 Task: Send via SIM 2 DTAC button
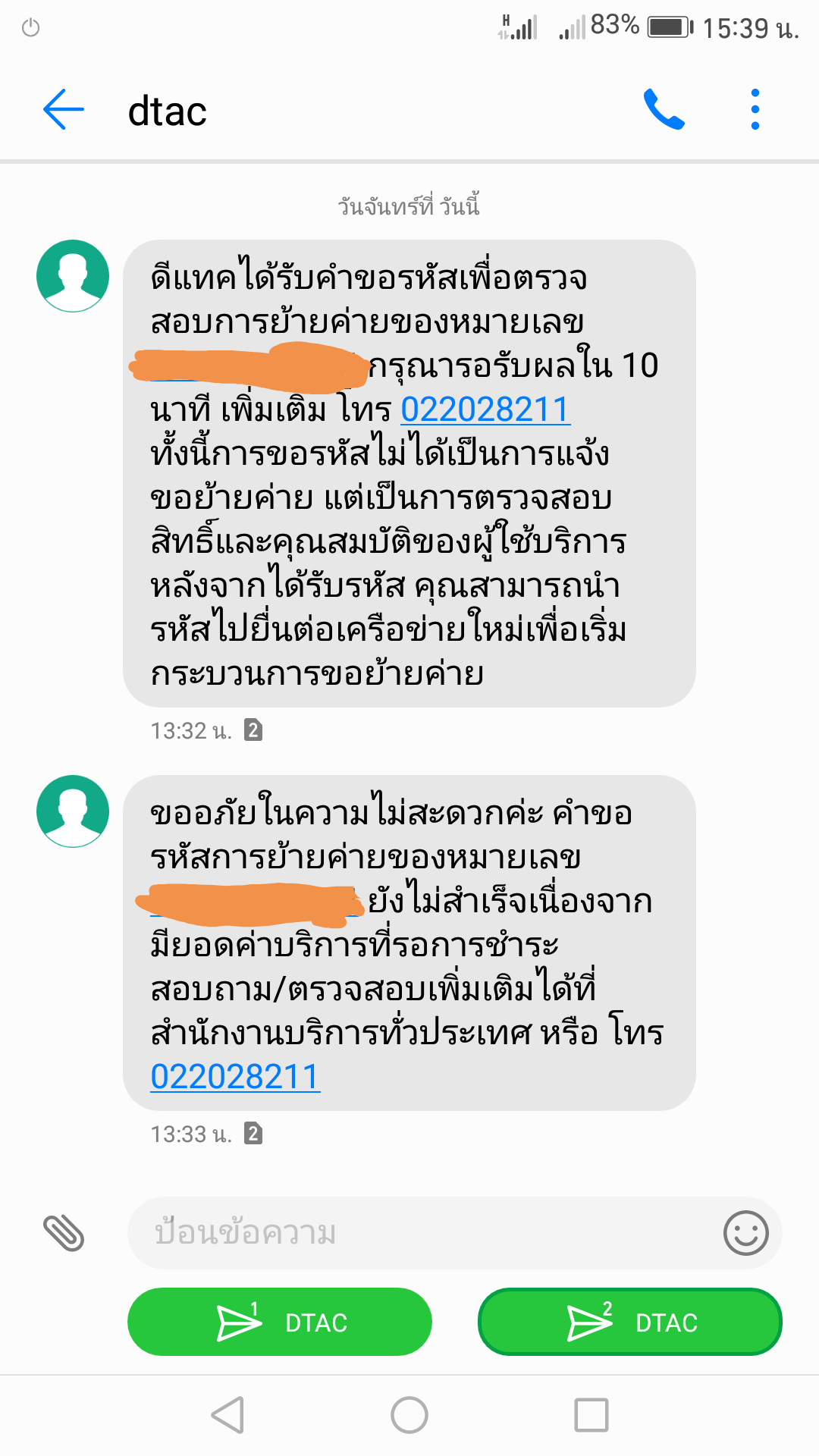(630, 1322)
